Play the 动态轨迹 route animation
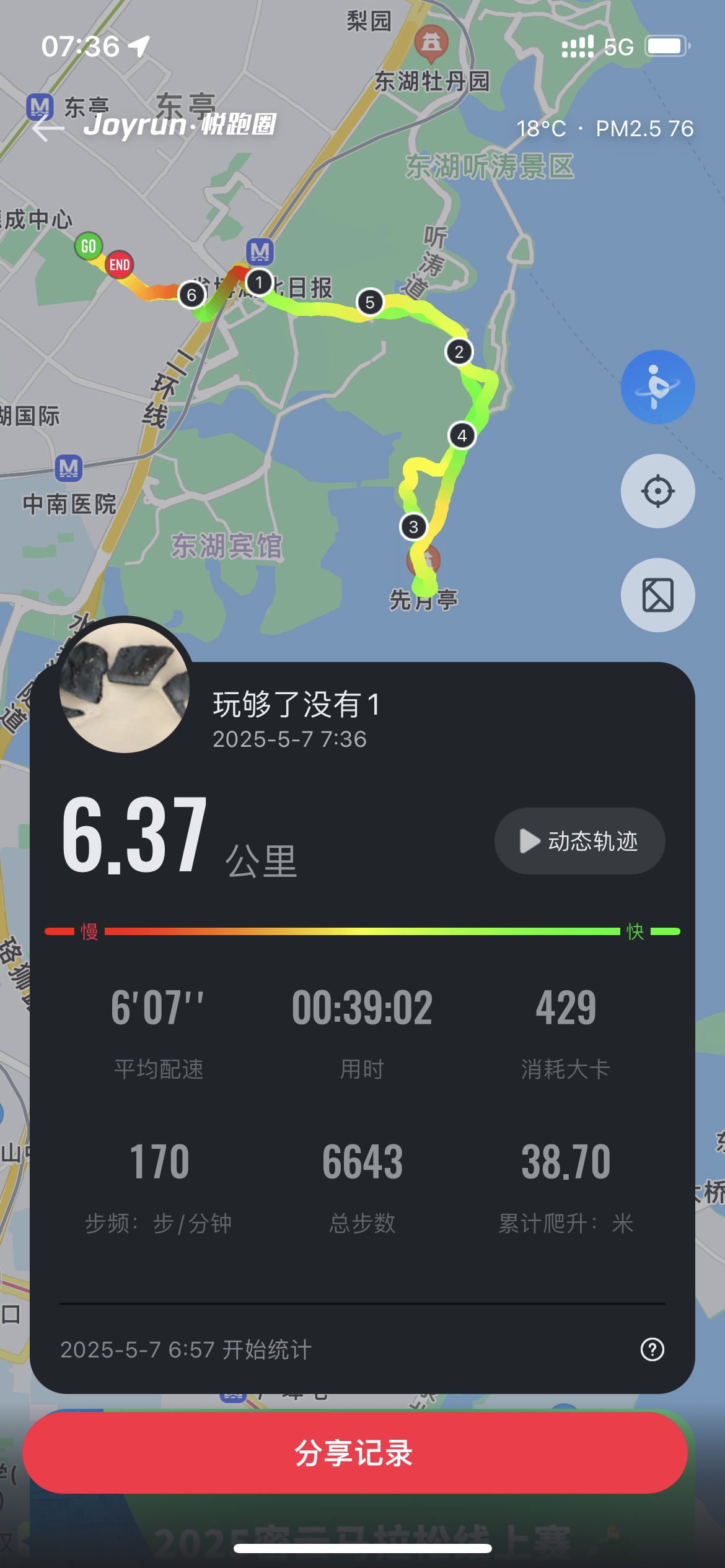Screen dimensions: 725x1568 (579, 841)
